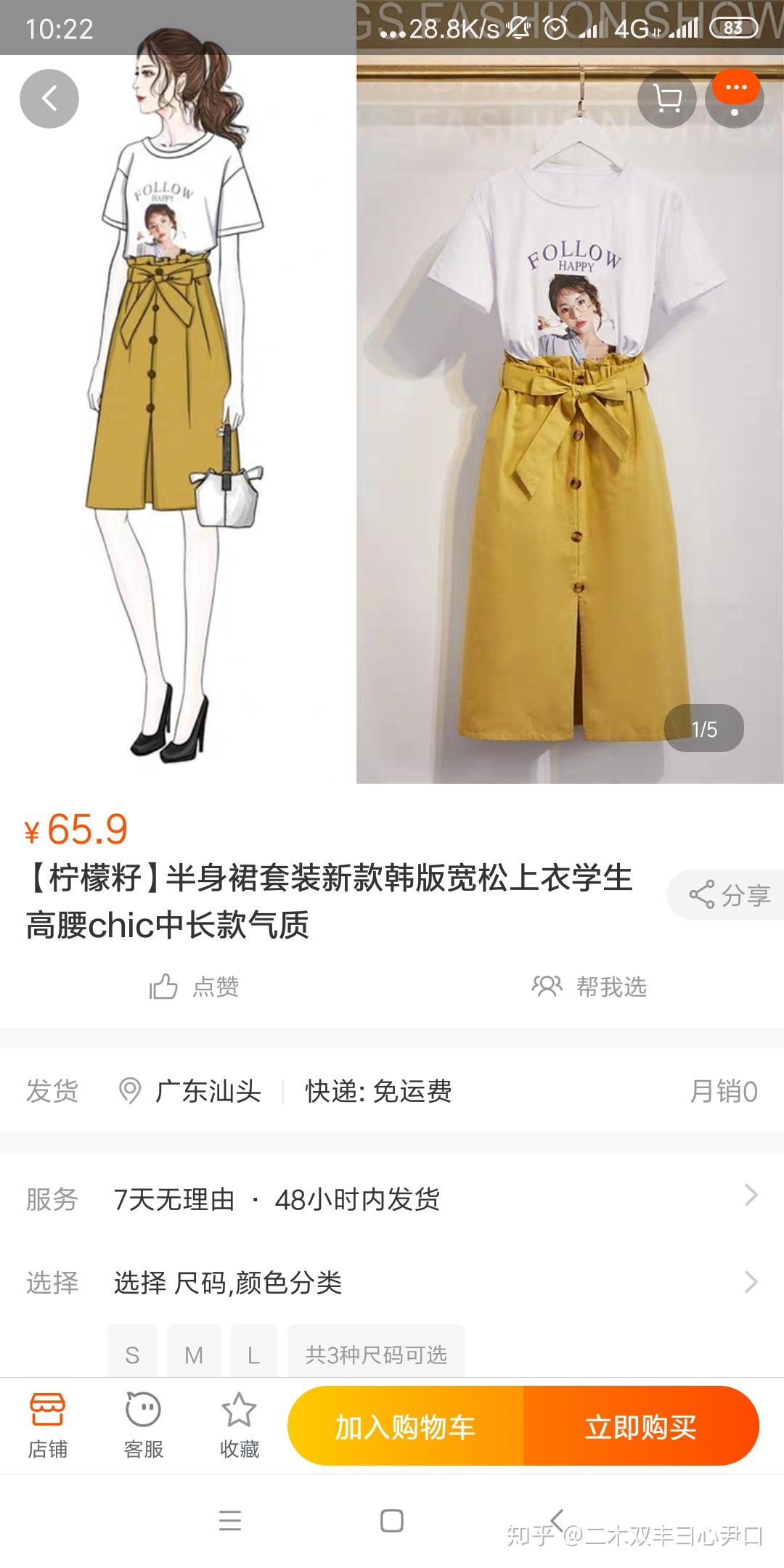The height and width of the screenshot is (1568, 784).
Task: Open the shopping cart icon
Action: click(666, 99)
